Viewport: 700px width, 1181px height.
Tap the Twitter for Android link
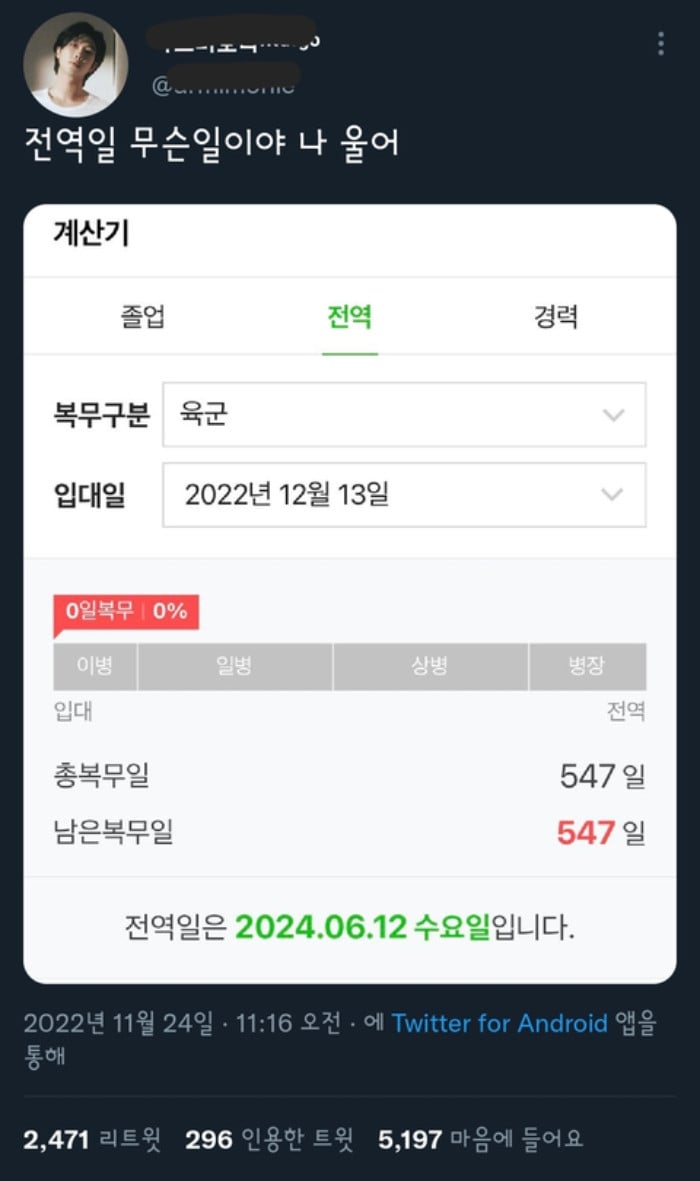[x=500, y=1023]
